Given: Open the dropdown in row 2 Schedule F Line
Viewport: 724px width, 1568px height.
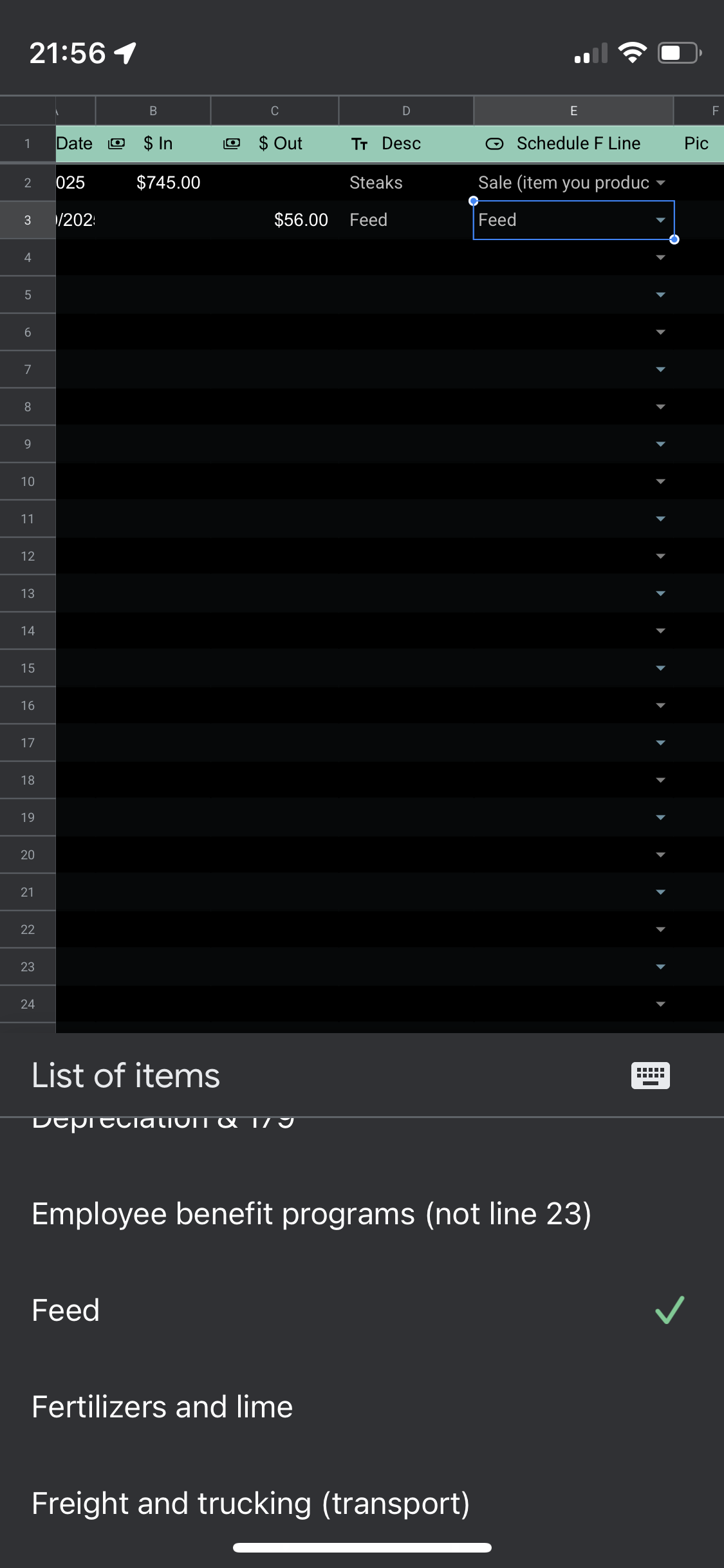Looking at the screenshot, I should [x=660, y=183].
